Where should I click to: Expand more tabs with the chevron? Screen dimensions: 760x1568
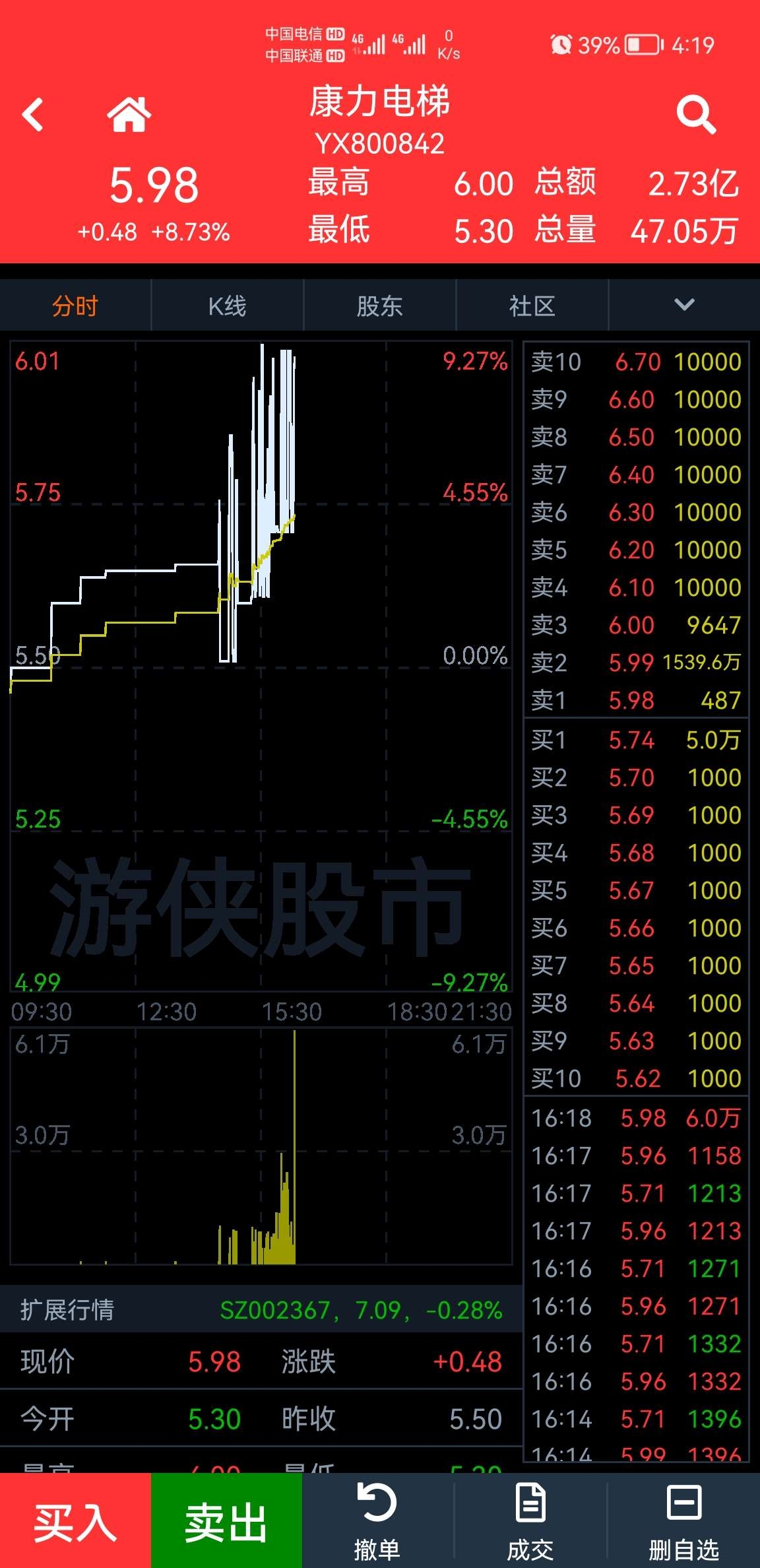point(684,305)
